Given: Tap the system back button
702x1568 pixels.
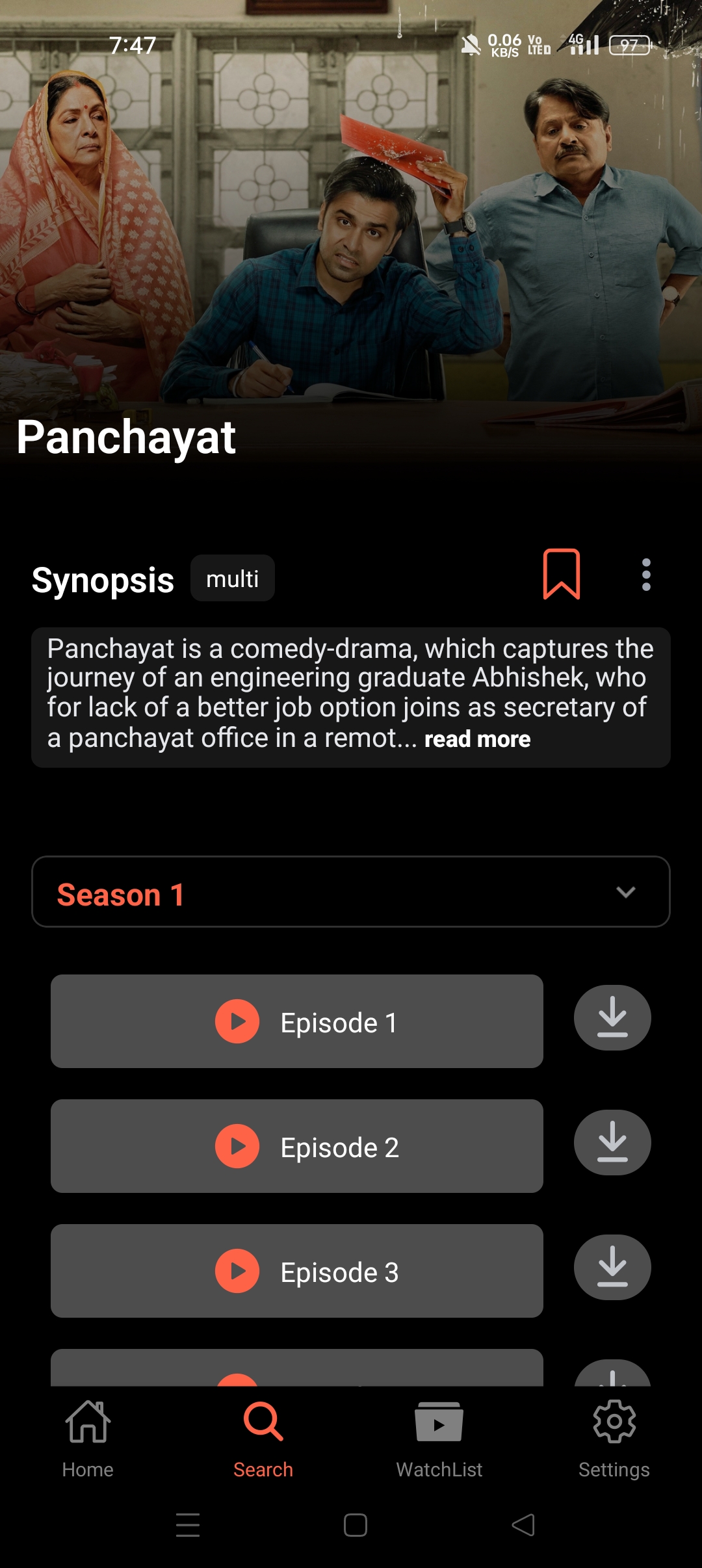Looking at the screenshot, I should (x=523, y=1525).
